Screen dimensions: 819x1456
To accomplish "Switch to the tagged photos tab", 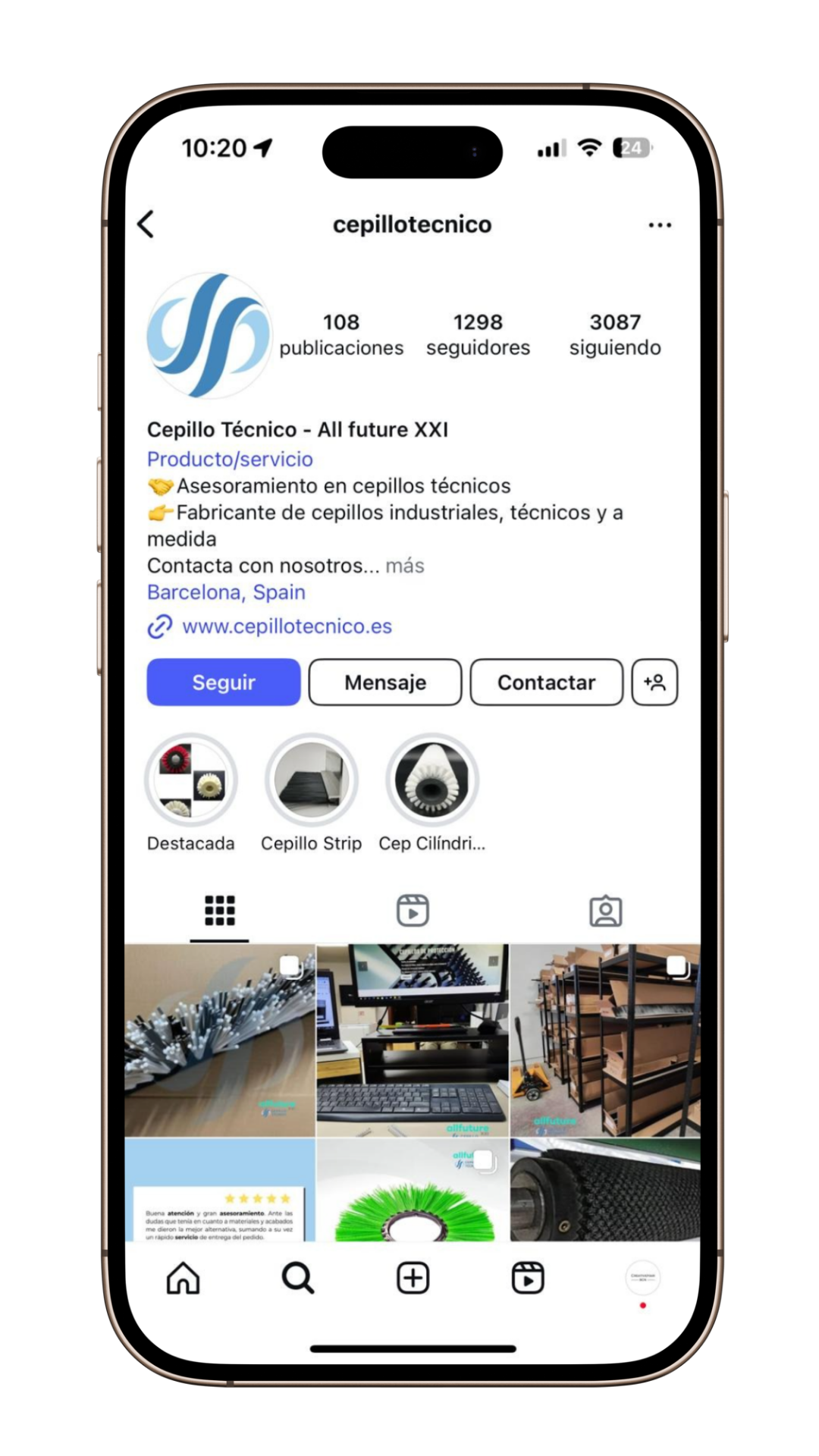I will point(605,910).
